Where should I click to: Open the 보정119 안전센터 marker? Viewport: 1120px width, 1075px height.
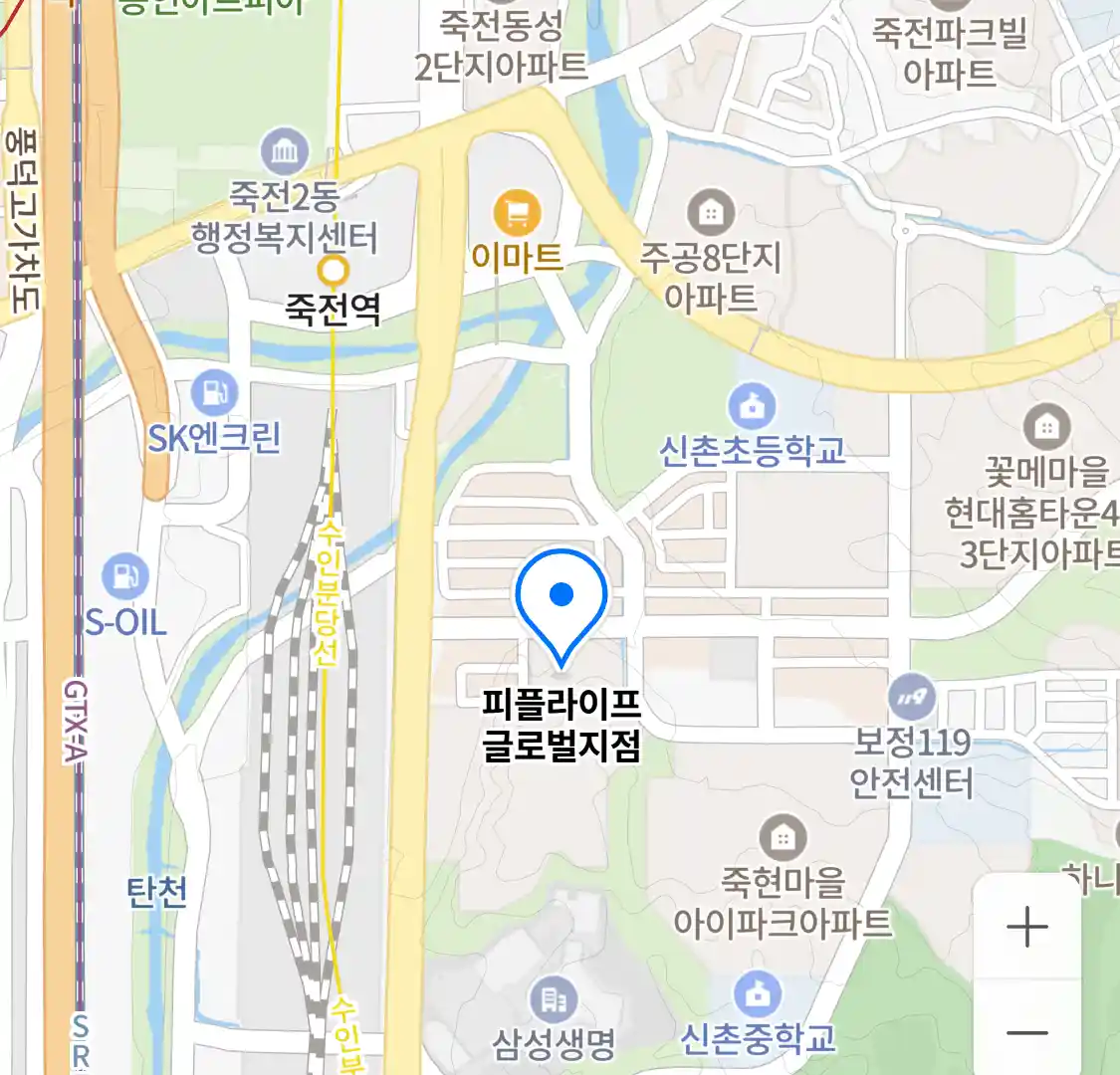(x=912, y=698)
